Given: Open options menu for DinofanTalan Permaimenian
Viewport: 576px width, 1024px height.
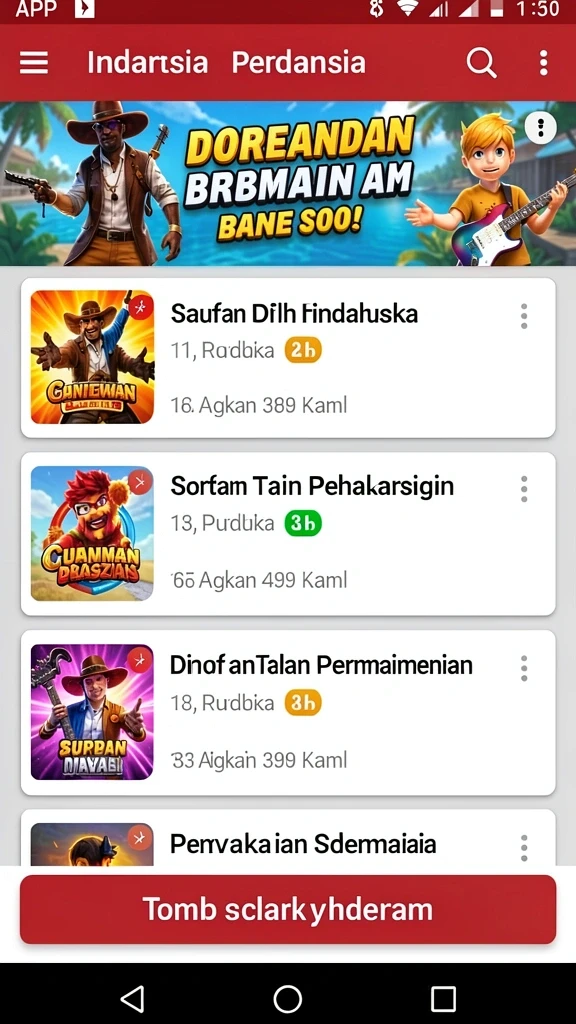Looking at the screenshot, I should coord(524,668).
